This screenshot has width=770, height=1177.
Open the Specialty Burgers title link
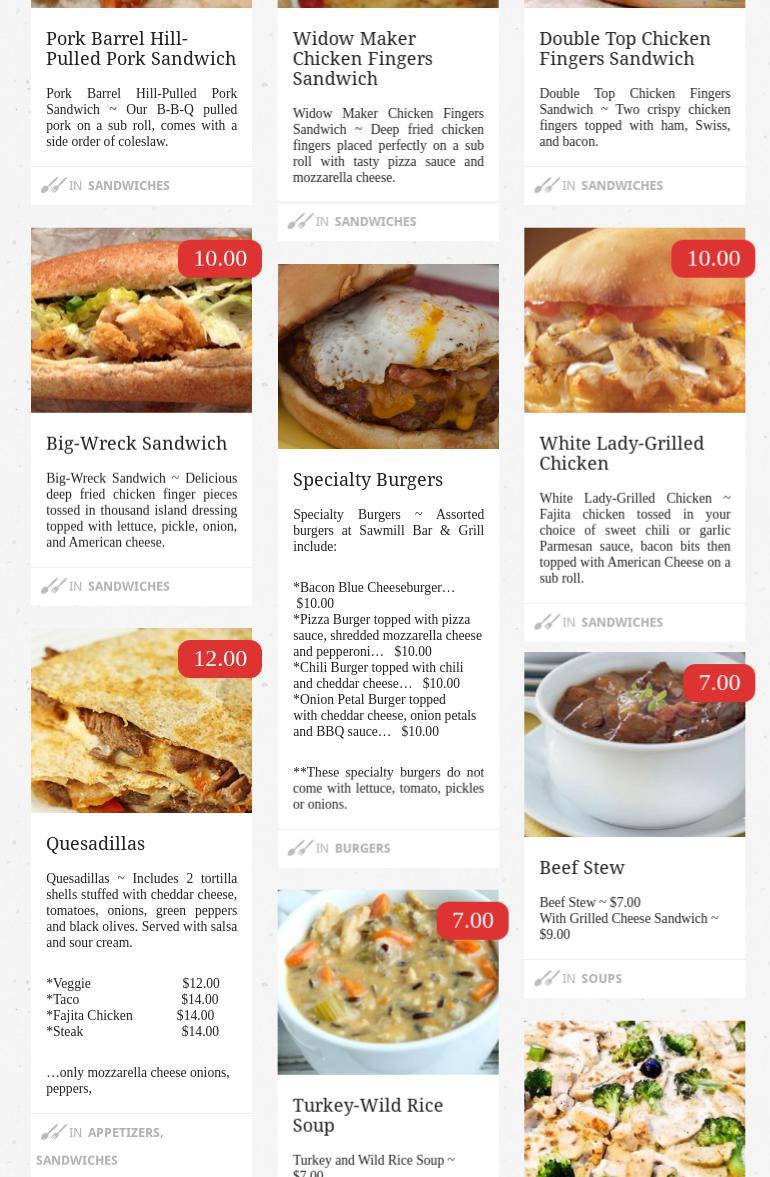(367, 480)
